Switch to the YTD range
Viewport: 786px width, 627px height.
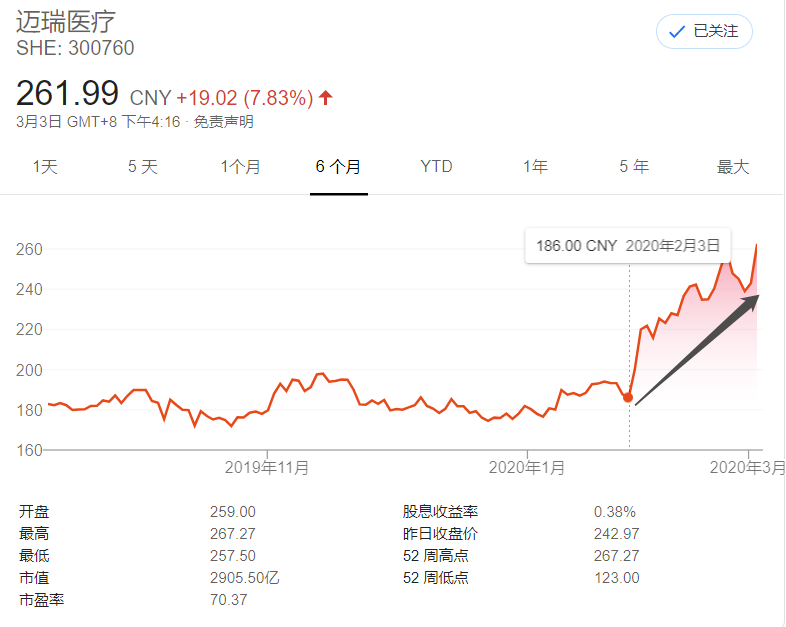[x=436, y=167]
